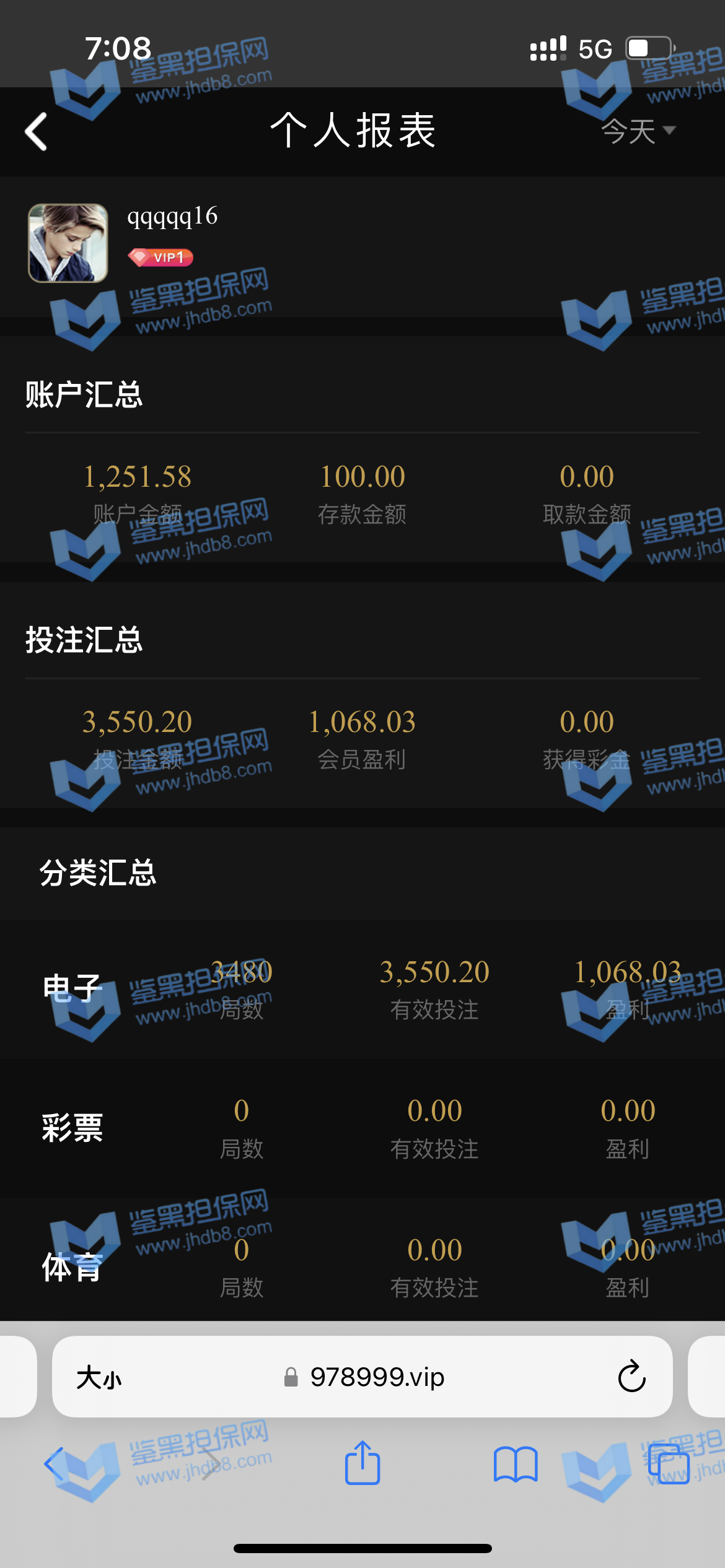Go back from the 个人报表 page
The image size is (725, 1568).
[x=37, y=131]
